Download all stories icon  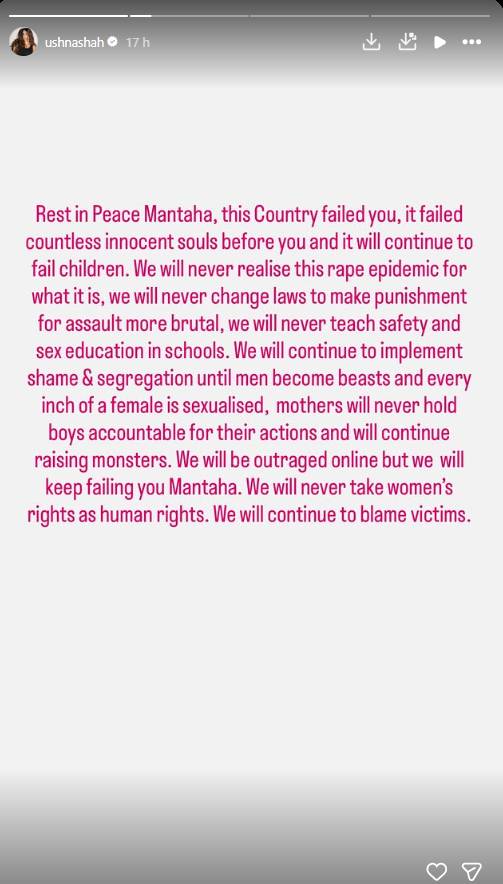407,42
